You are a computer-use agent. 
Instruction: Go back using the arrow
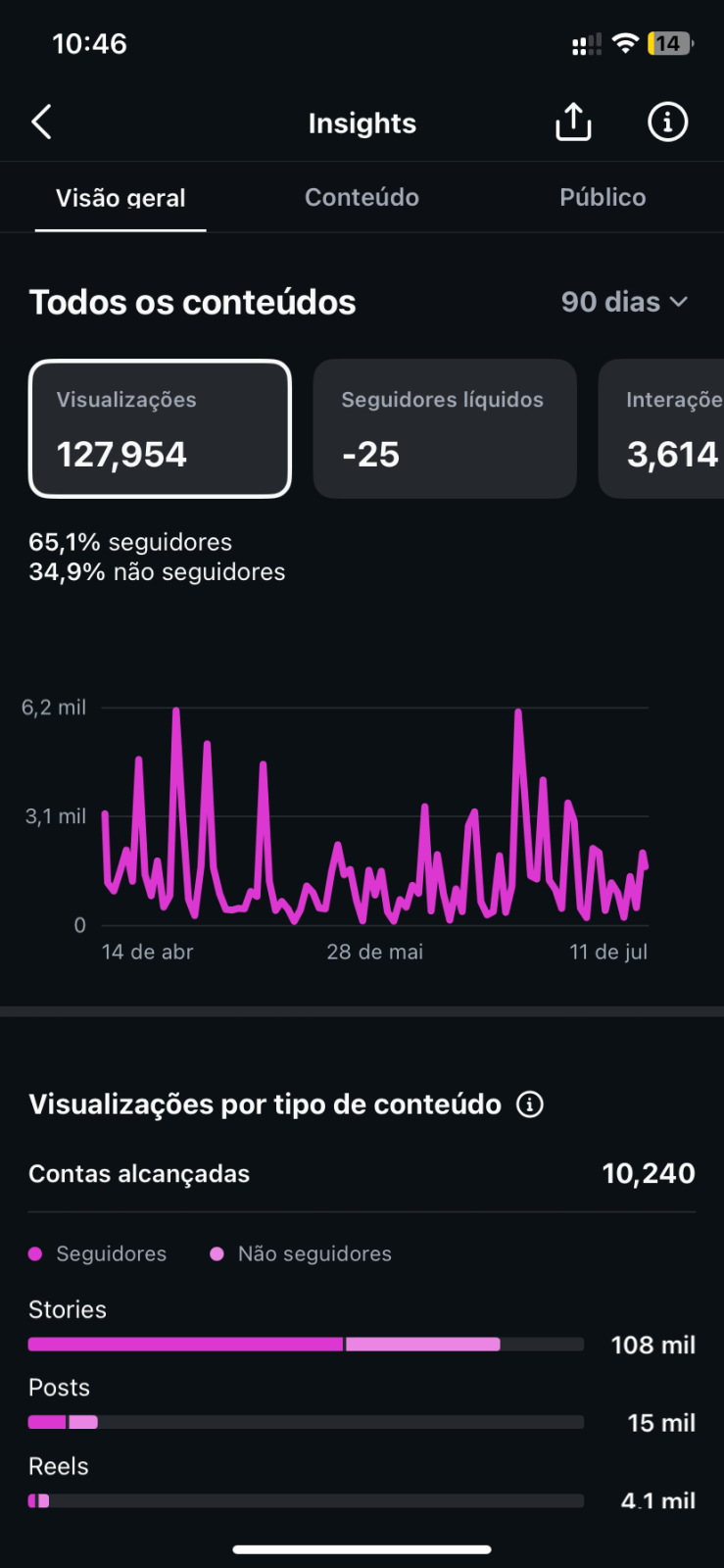[41, 122]
